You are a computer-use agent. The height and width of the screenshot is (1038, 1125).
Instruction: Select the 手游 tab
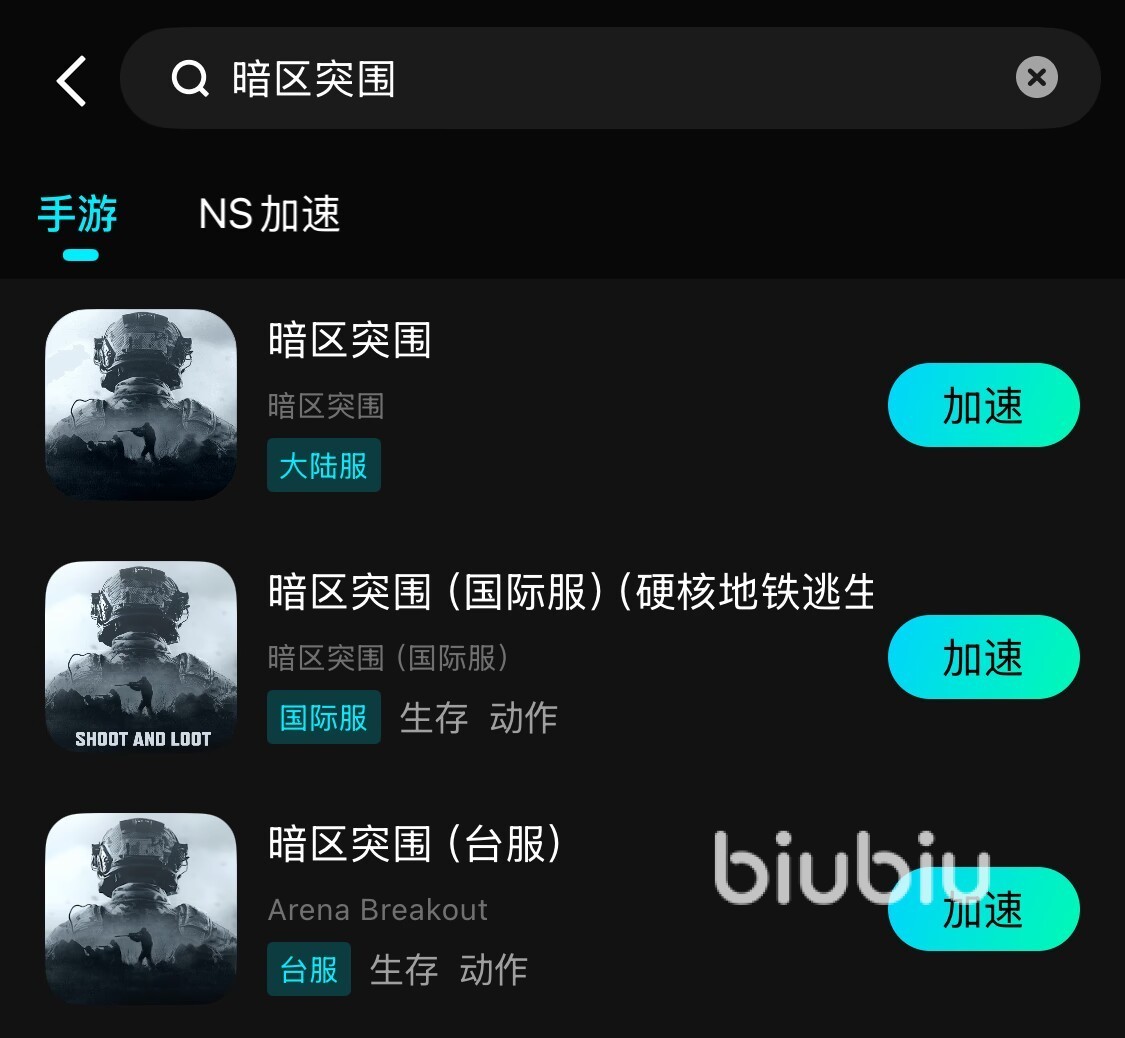77,214
